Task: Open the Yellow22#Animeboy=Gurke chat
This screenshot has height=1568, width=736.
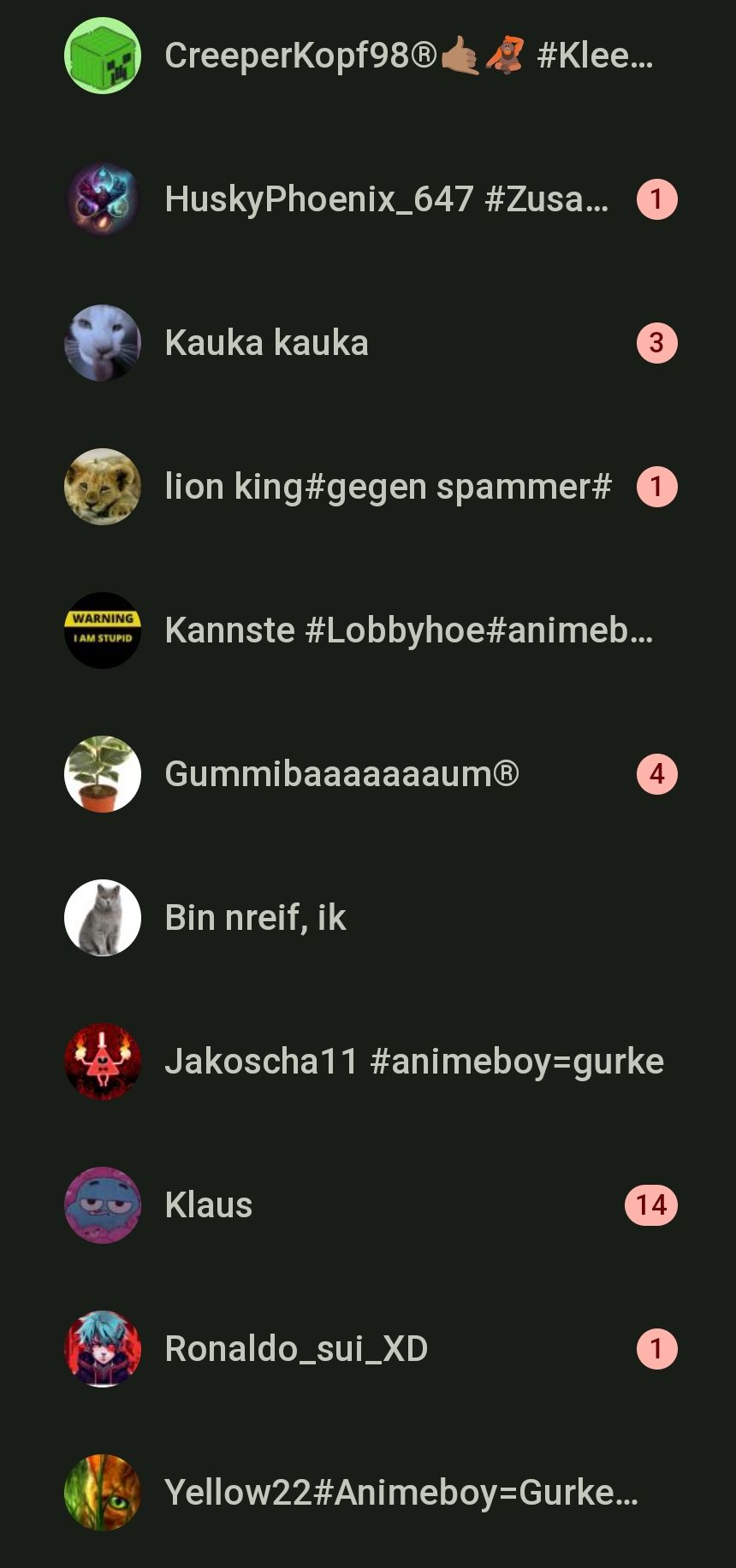Action: tap(368, 1493)
